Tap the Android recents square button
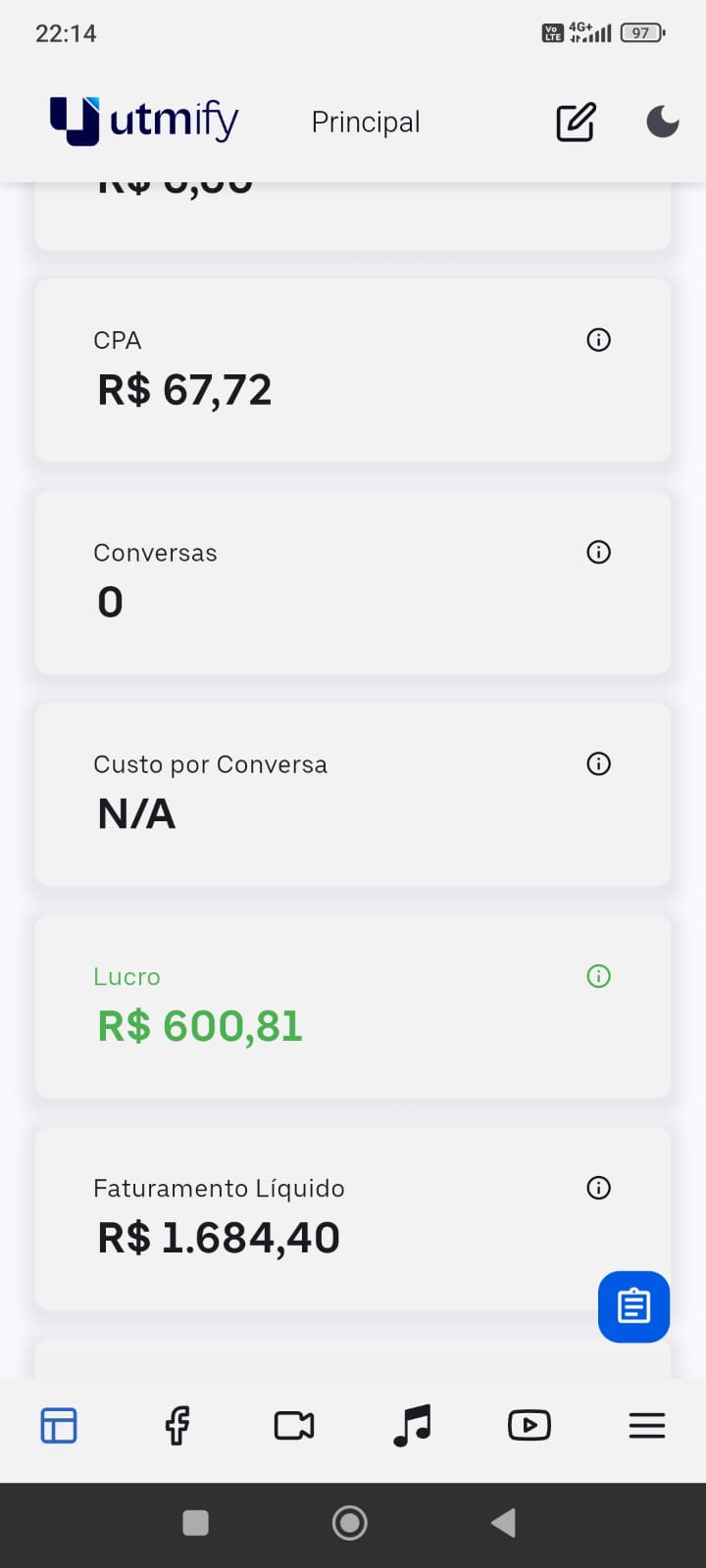The width and height of the screenshot is (706, 1568). pos(195,1522)
